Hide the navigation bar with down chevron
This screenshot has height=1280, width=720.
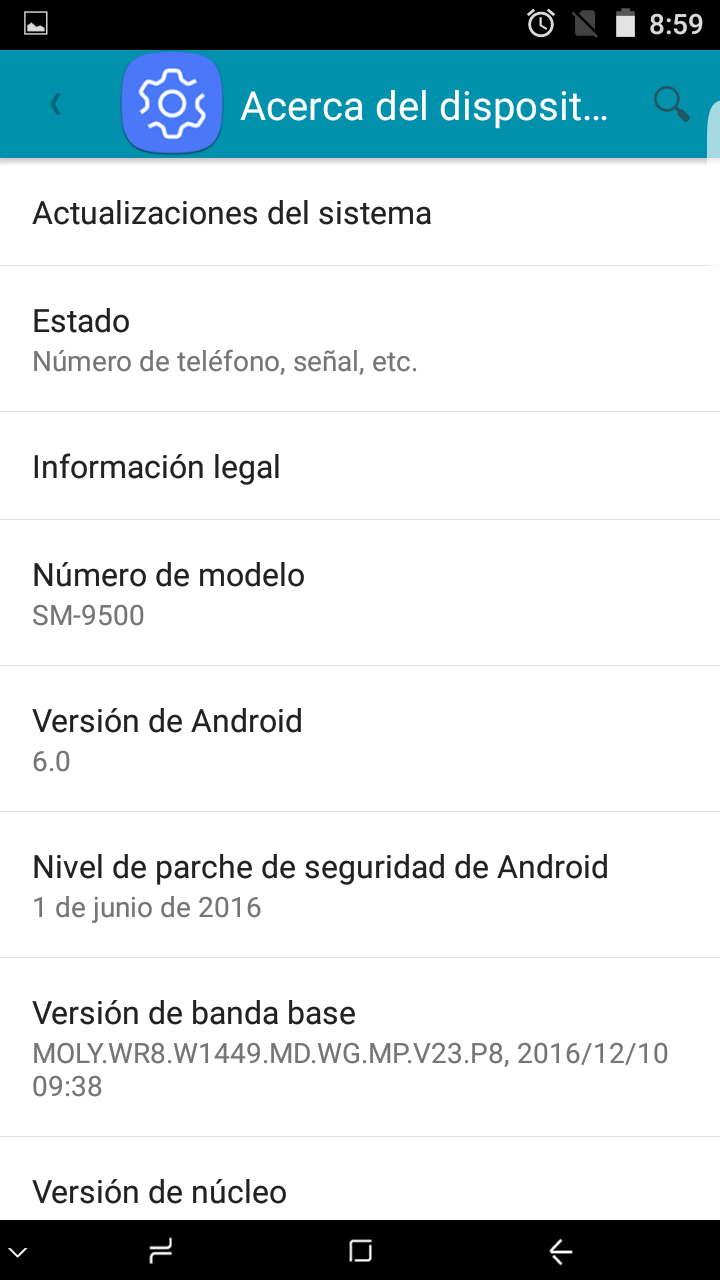coord(18,1251)
